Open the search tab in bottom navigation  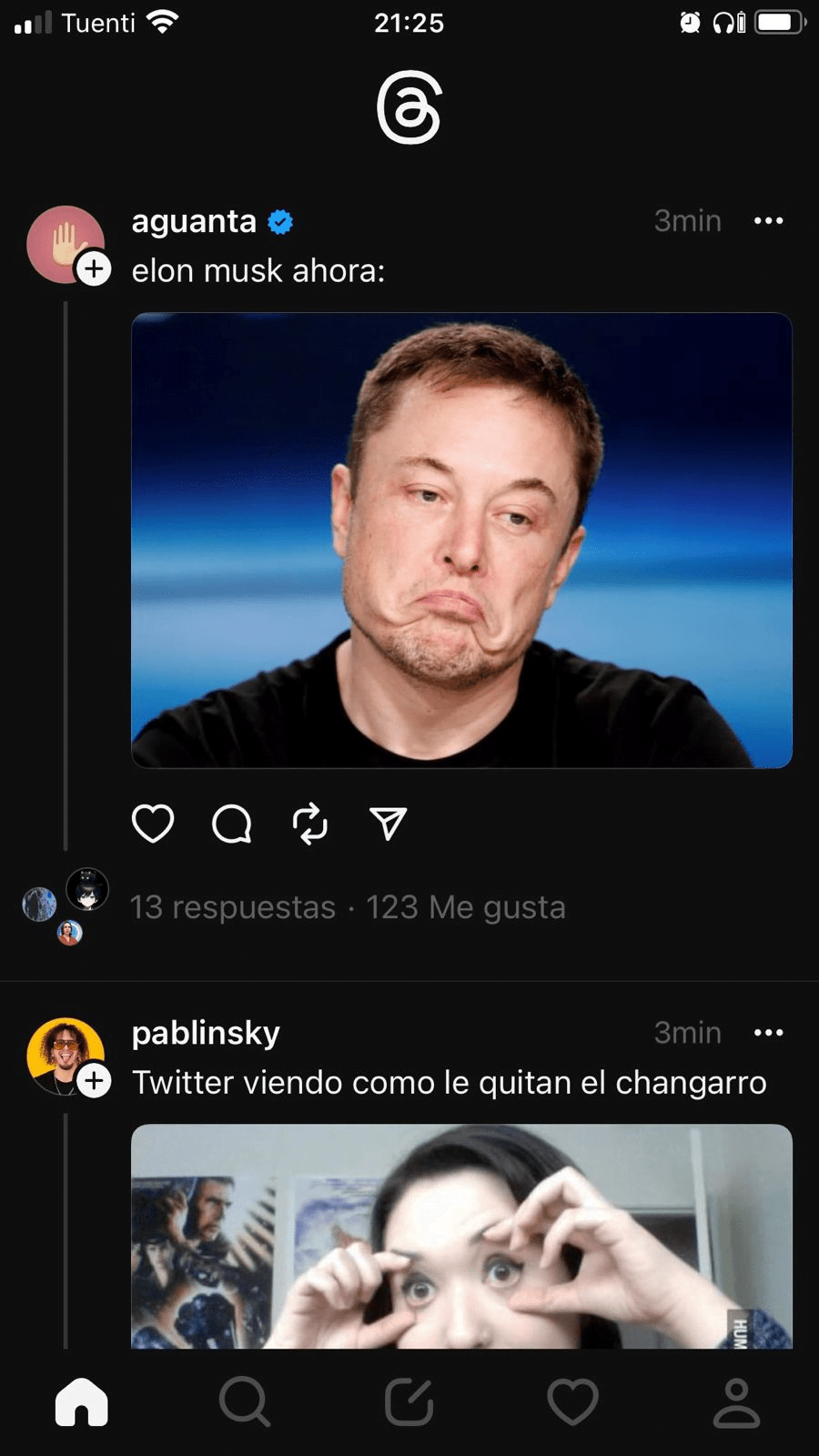pyautogui.click(x=245, y=1401)
